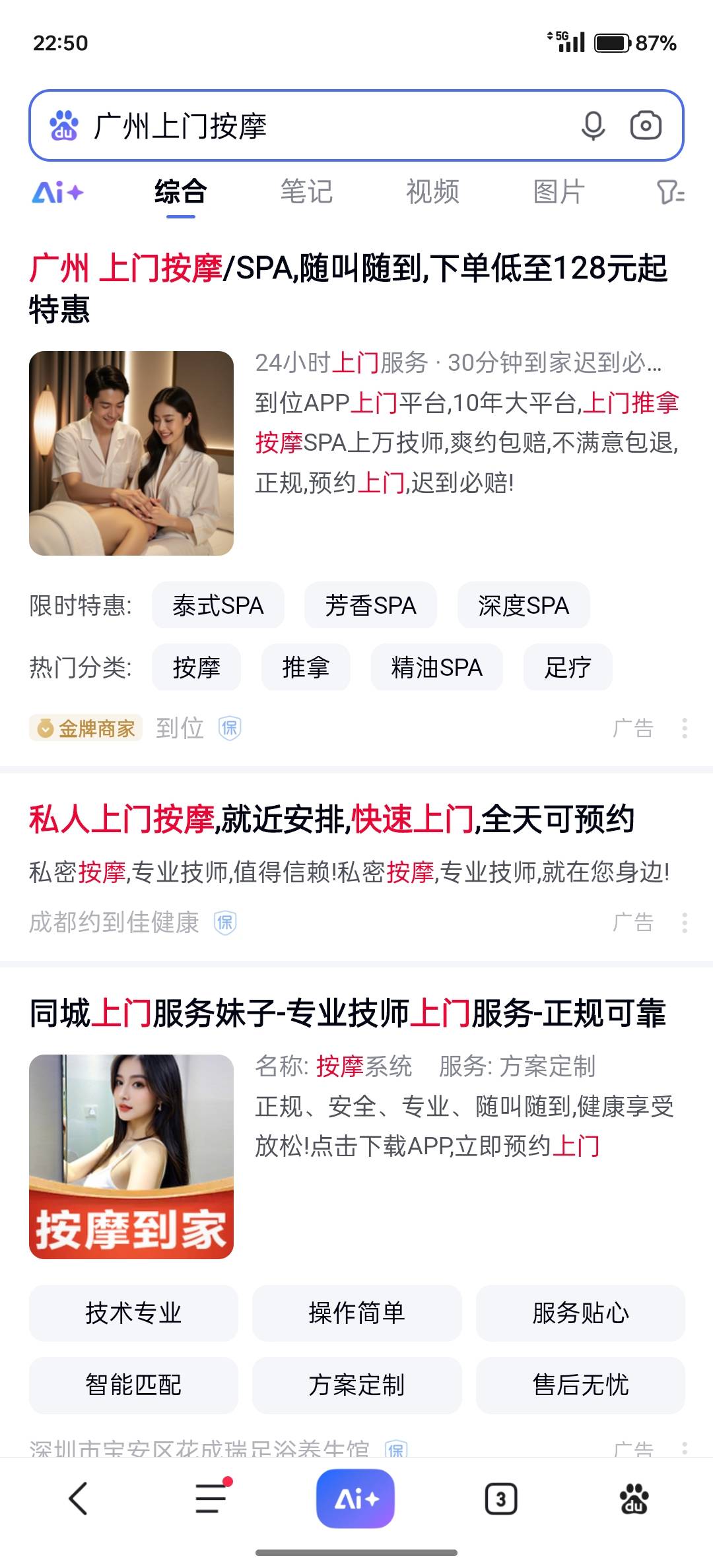The height and width of the screenshot is (1568, 713).
Task: Tap the 精油SPA category chip
Action: 436,667
